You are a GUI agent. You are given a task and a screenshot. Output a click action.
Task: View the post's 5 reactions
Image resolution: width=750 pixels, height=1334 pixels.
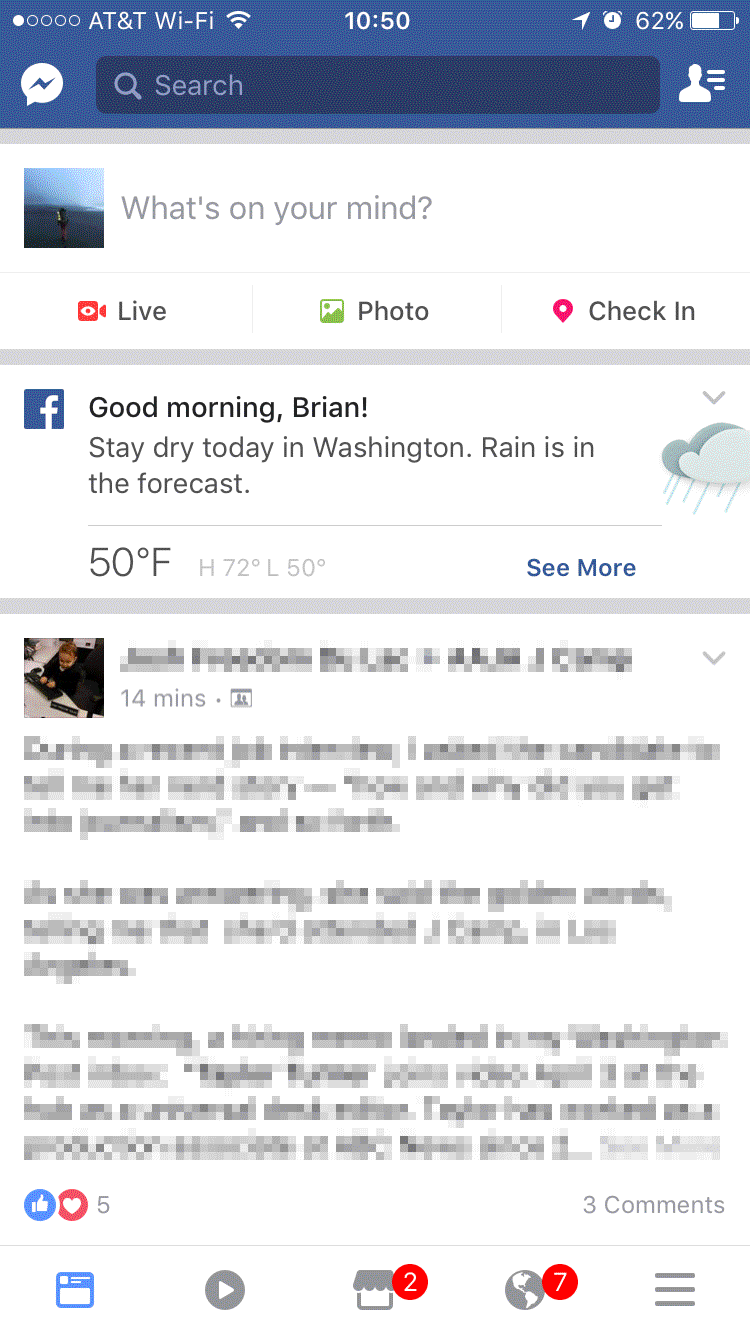[x=68, y=1205]
